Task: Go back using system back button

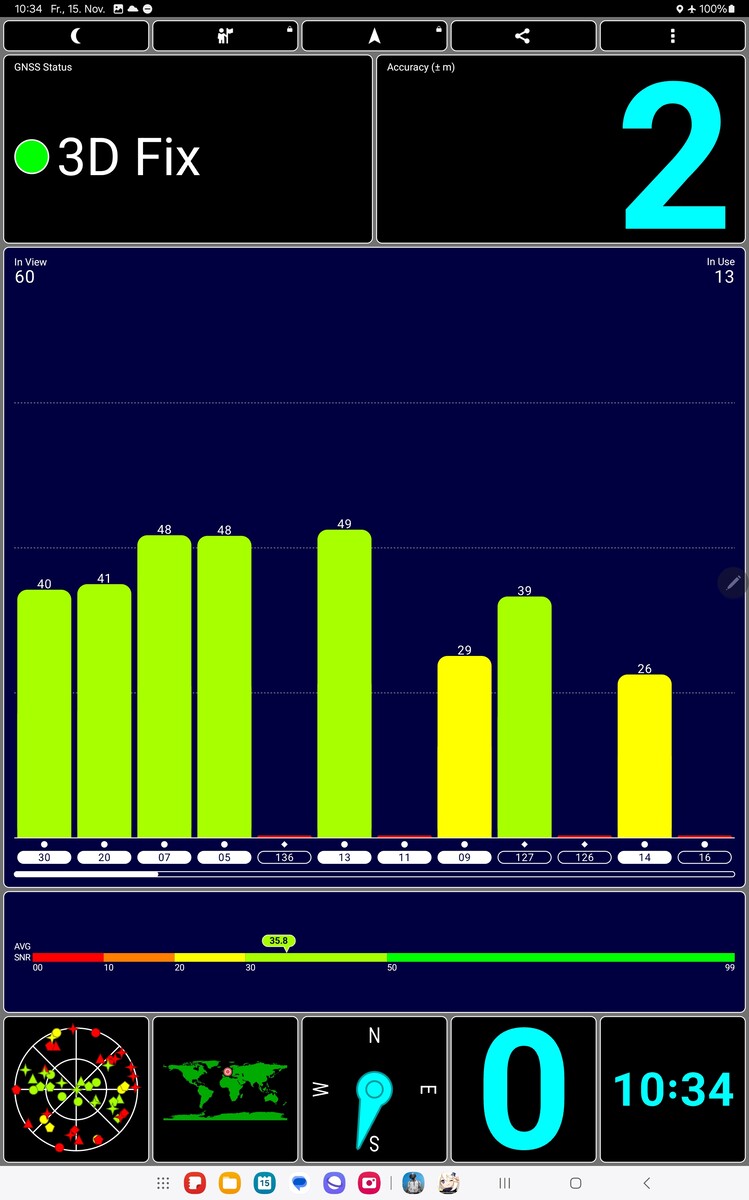Action: click(646, 1183)
